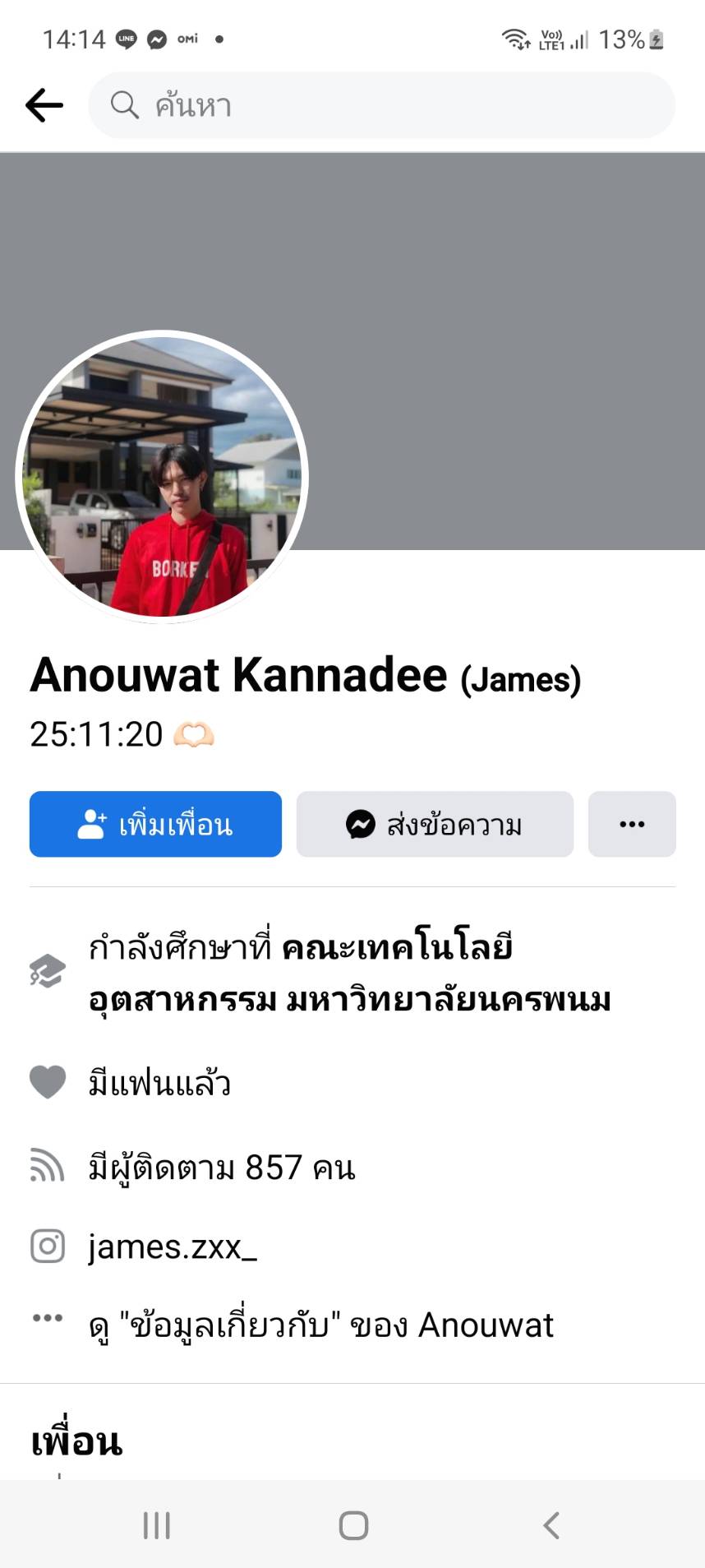View ข้อมูลเกี่ยวกับ info of Anouwat

320,1325
